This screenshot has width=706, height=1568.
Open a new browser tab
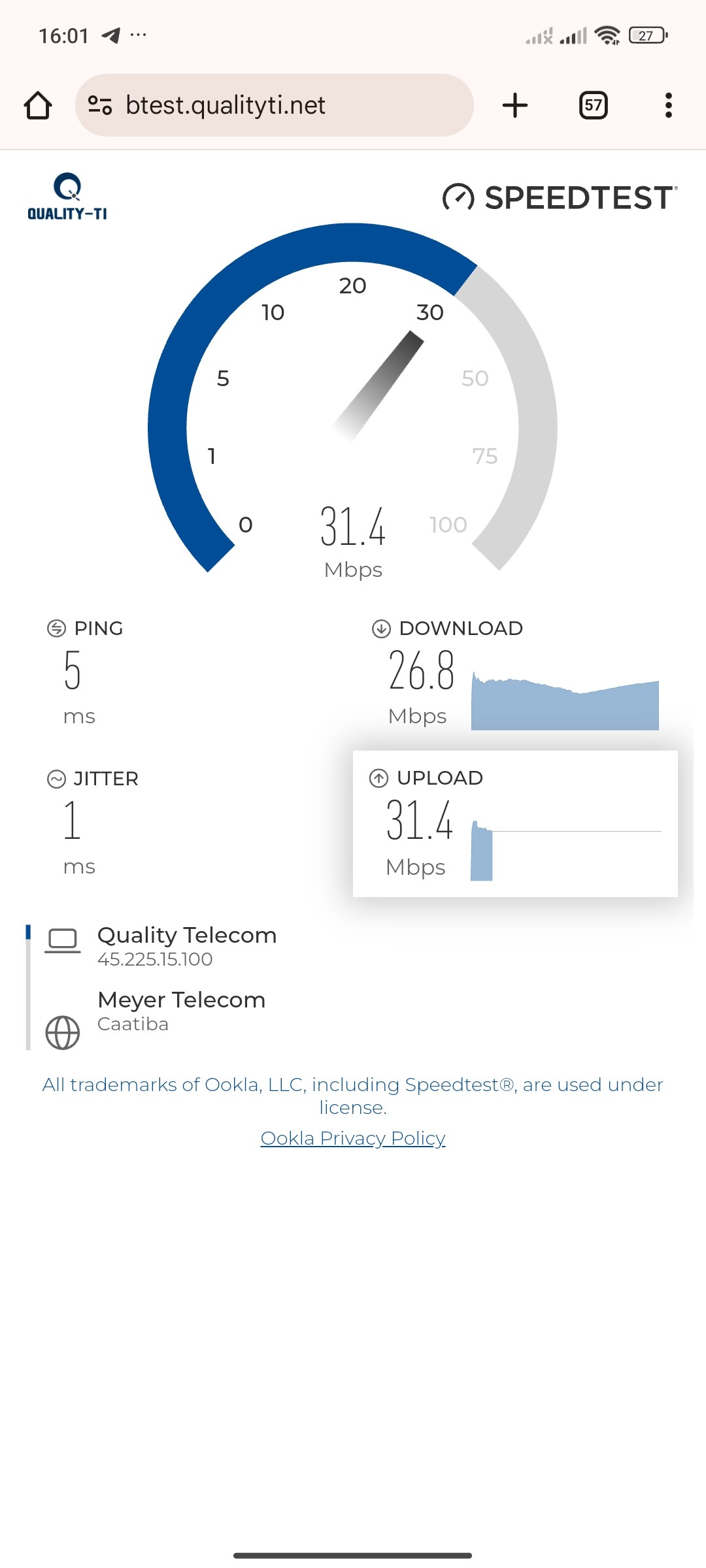(x=515, y=105)
